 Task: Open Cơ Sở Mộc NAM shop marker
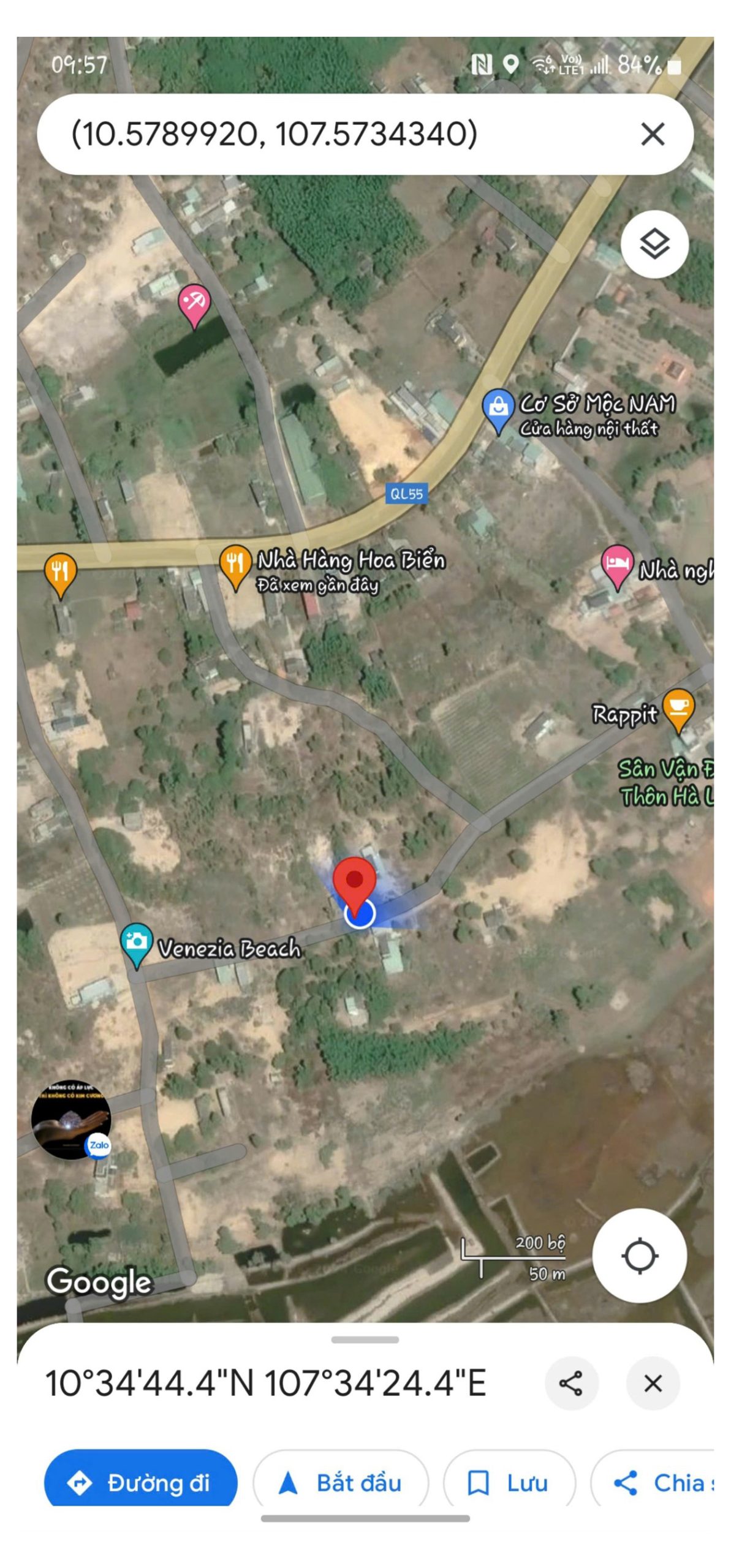(x=498, y=410)
